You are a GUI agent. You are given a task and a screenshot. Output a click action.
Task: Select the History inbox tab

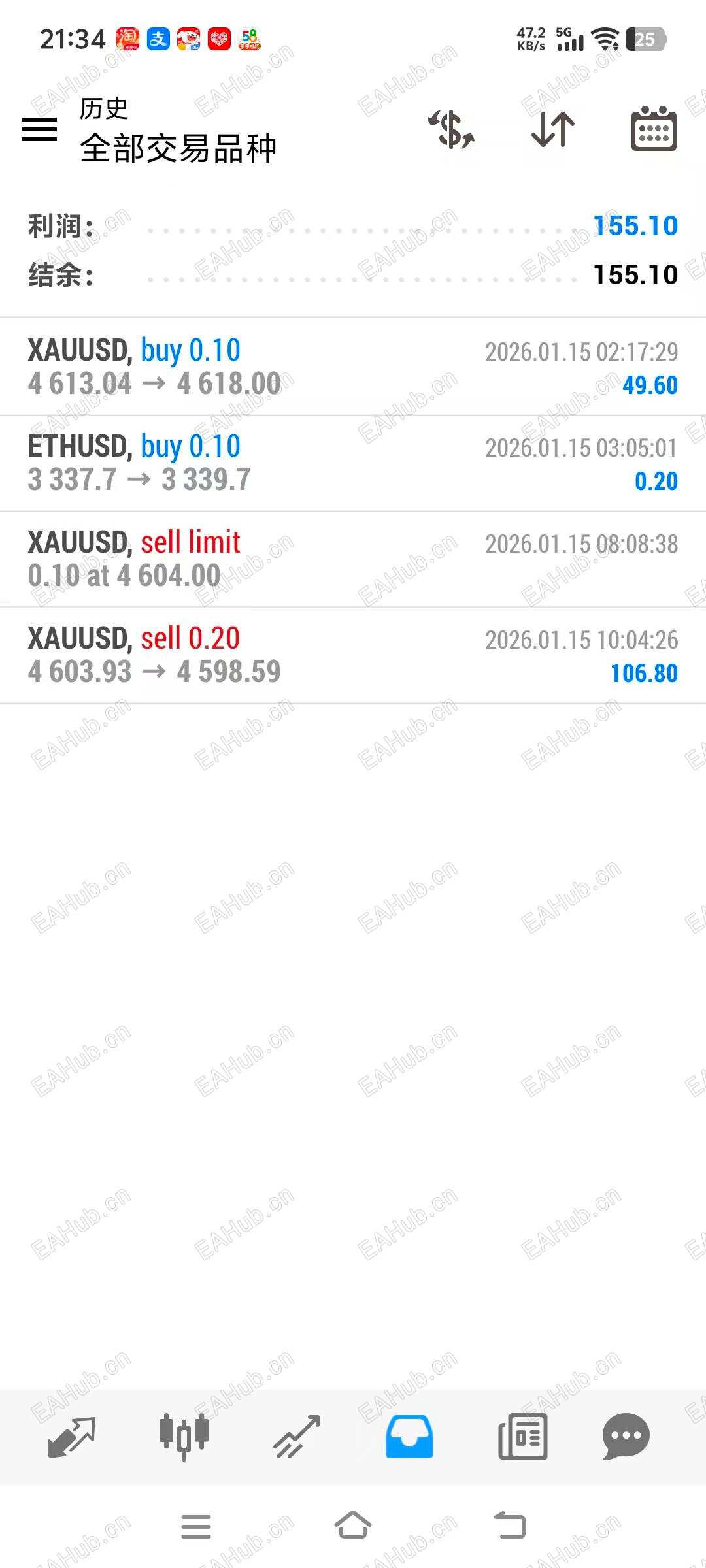(x=409, y=1436)
